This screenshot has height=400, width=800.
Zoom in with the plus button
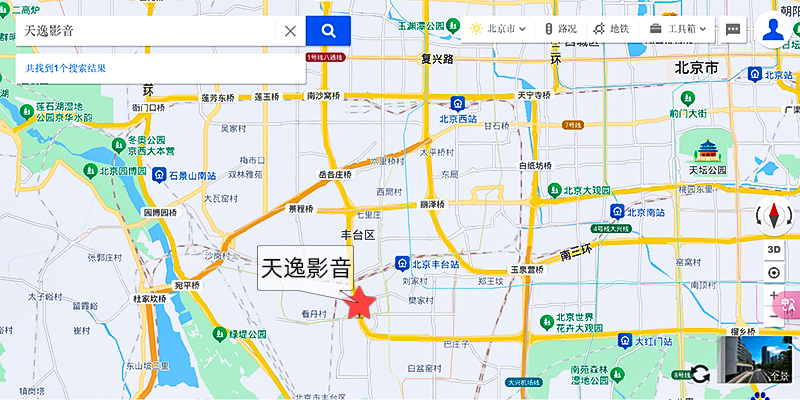(774, 297)
